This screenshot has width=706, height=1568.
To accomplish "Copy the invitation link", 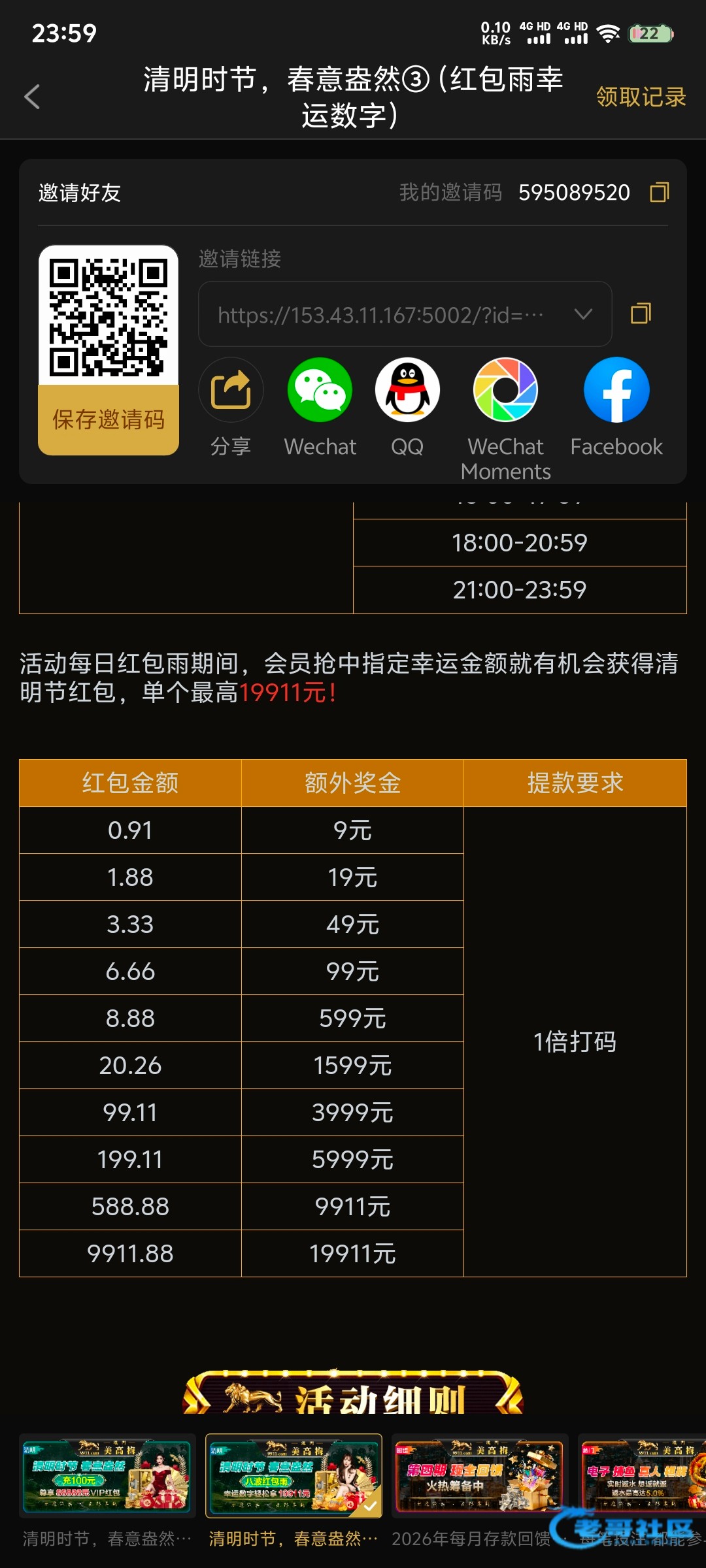I will 641,314.
